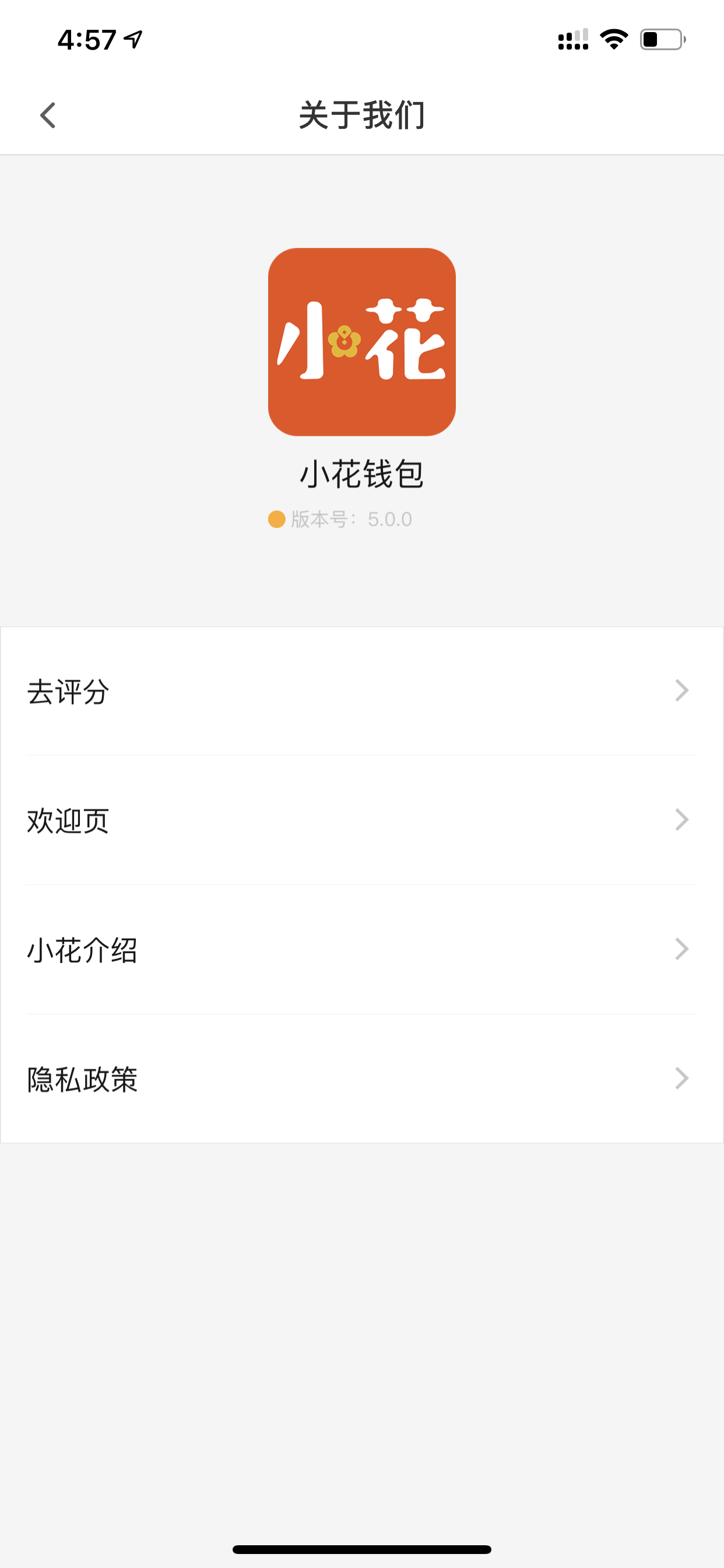Open the 去评分 row
Screen dimensions: 724x1568
click(362, 691)
